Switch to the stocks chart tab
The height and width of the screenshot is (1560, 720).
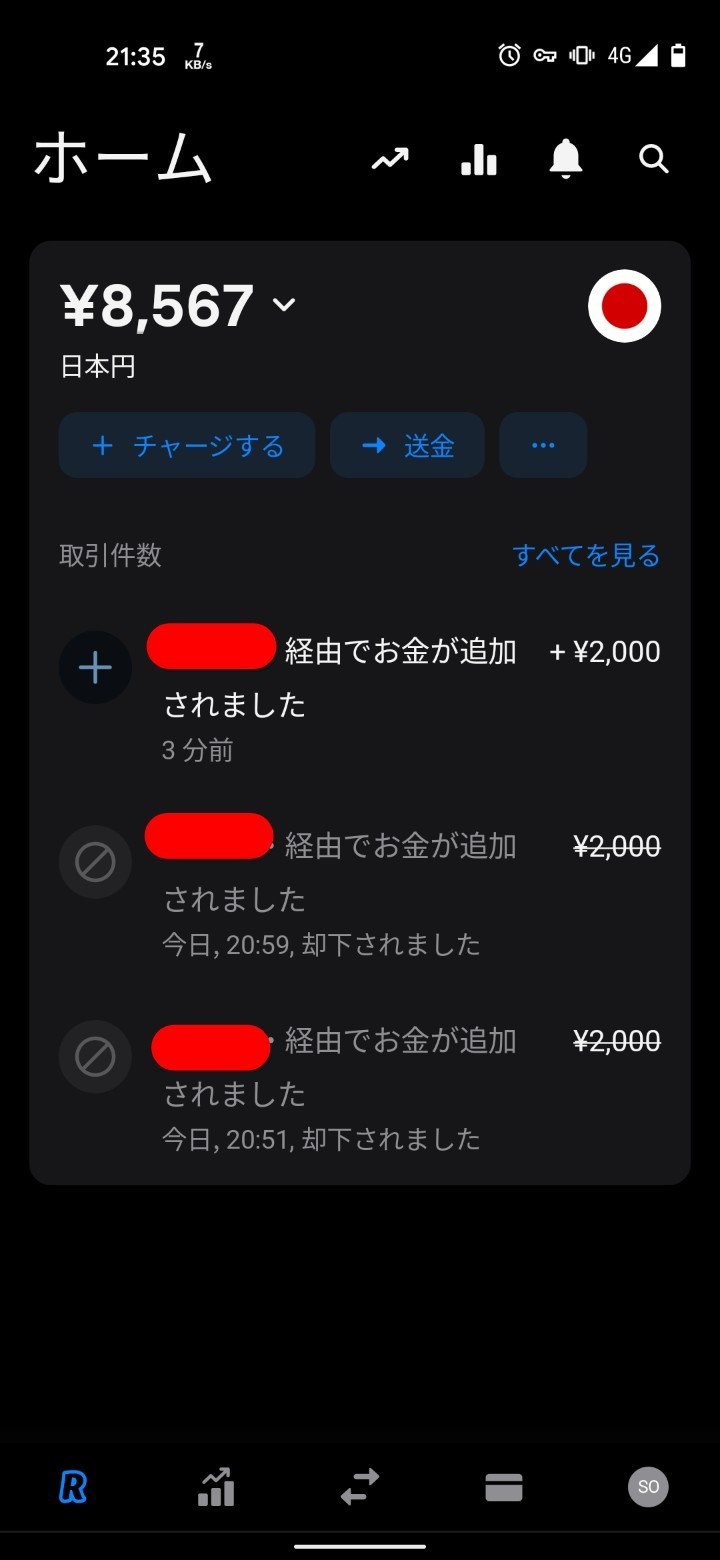tap(216, 1487)
